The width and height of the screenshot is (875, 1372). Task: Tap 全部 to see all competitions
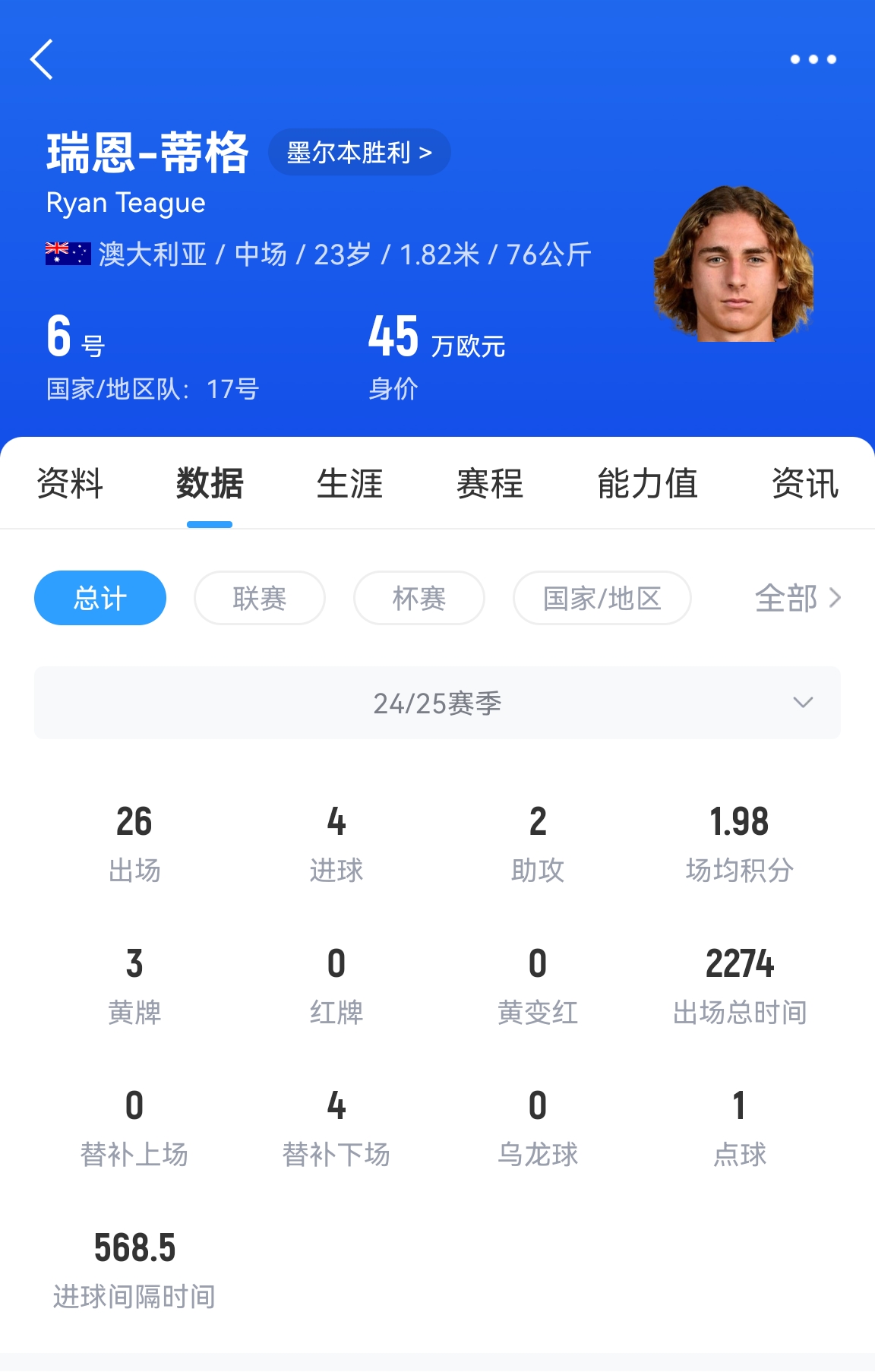tap(798, 598)
